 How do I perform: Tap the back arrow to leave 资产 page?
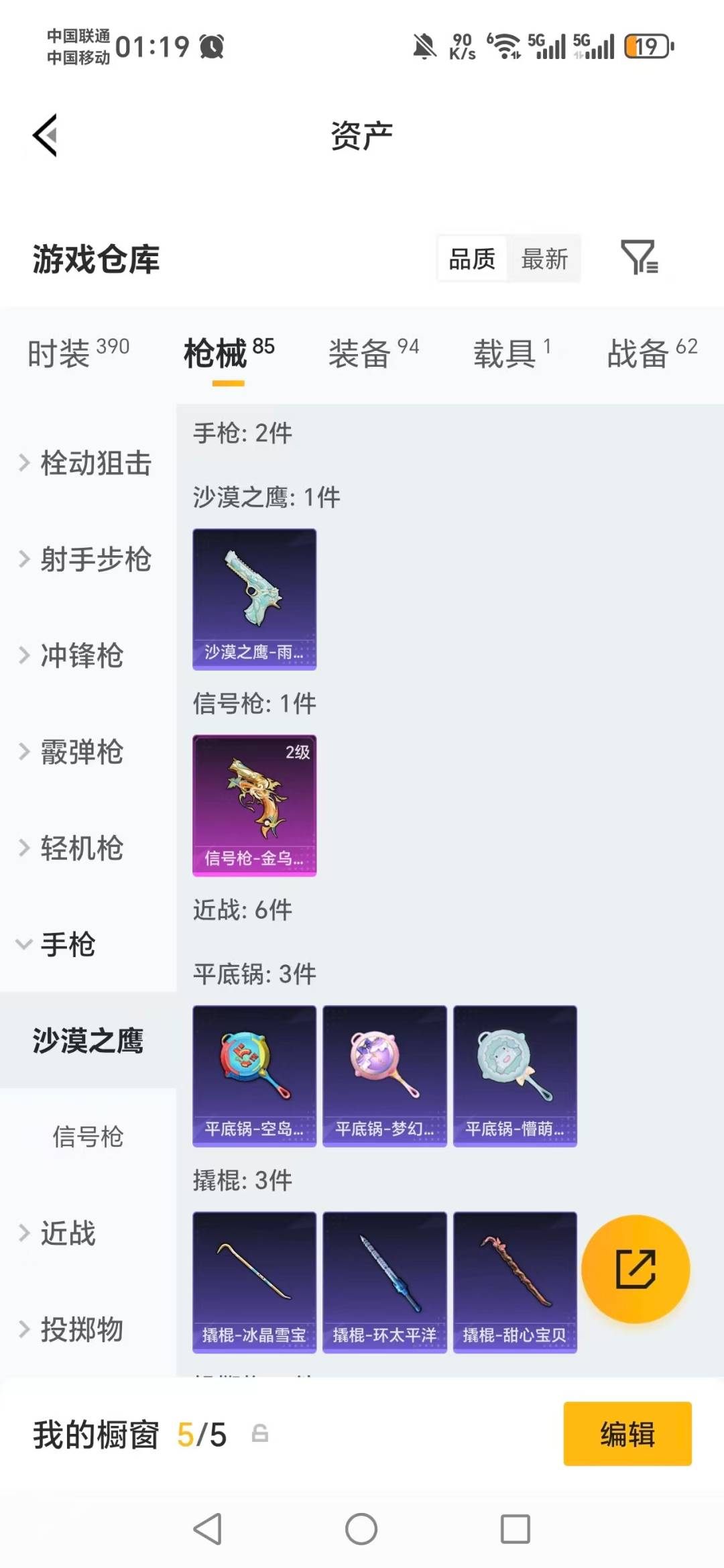tap(44, 134)
